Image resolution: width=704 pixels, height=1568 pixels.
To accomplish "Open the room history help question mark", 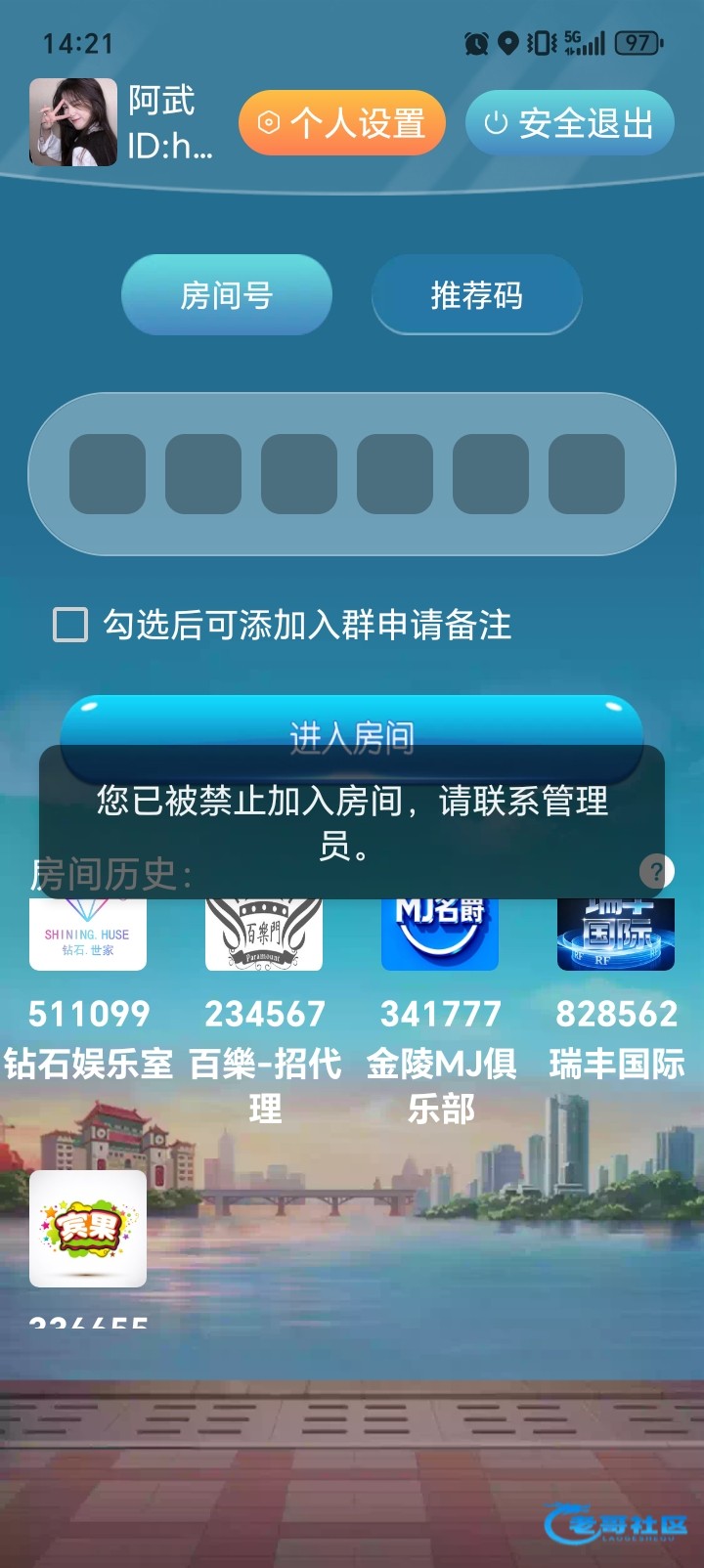I will [657, 870].
